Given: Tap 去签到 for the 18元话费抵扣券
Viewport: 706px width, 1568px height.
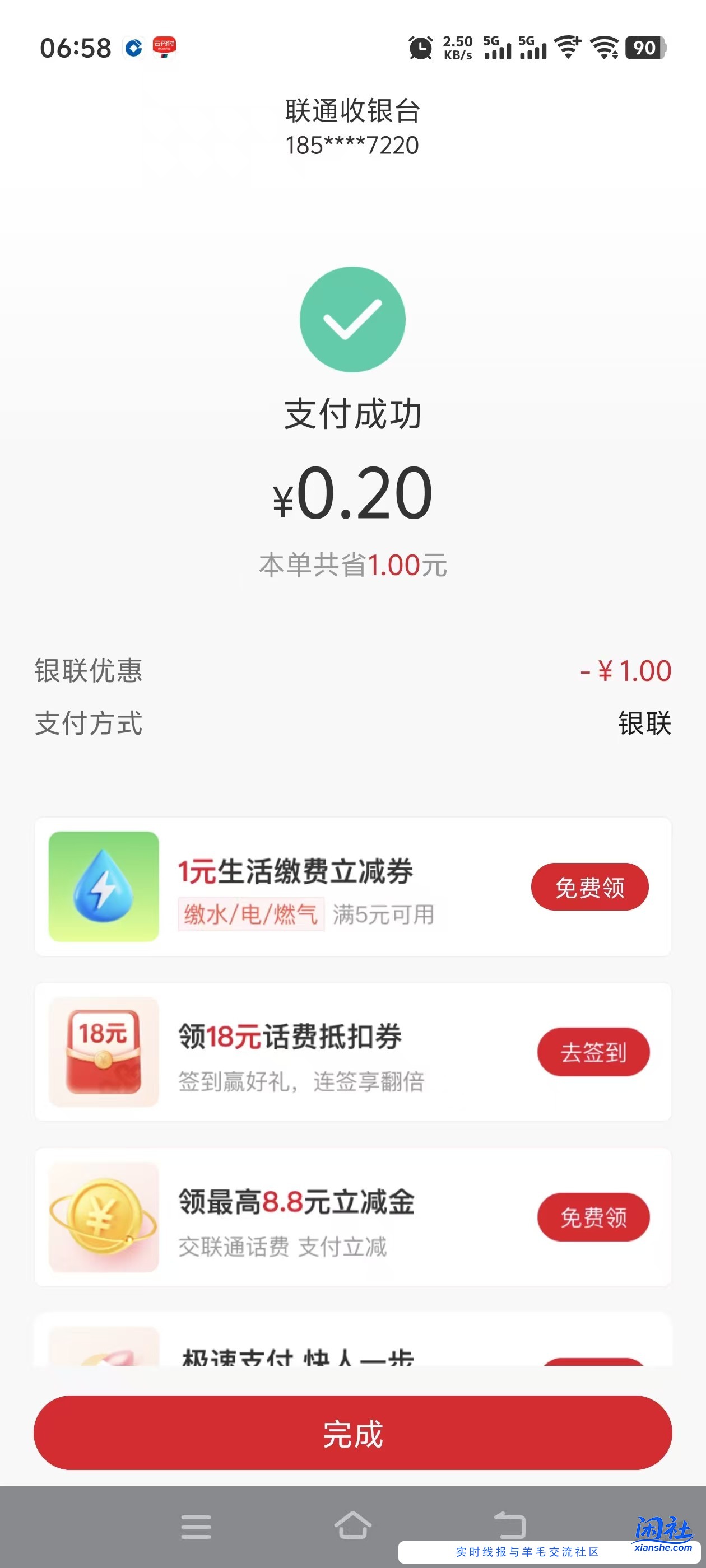Looking at the screenshot, I should pos(594,1052).
